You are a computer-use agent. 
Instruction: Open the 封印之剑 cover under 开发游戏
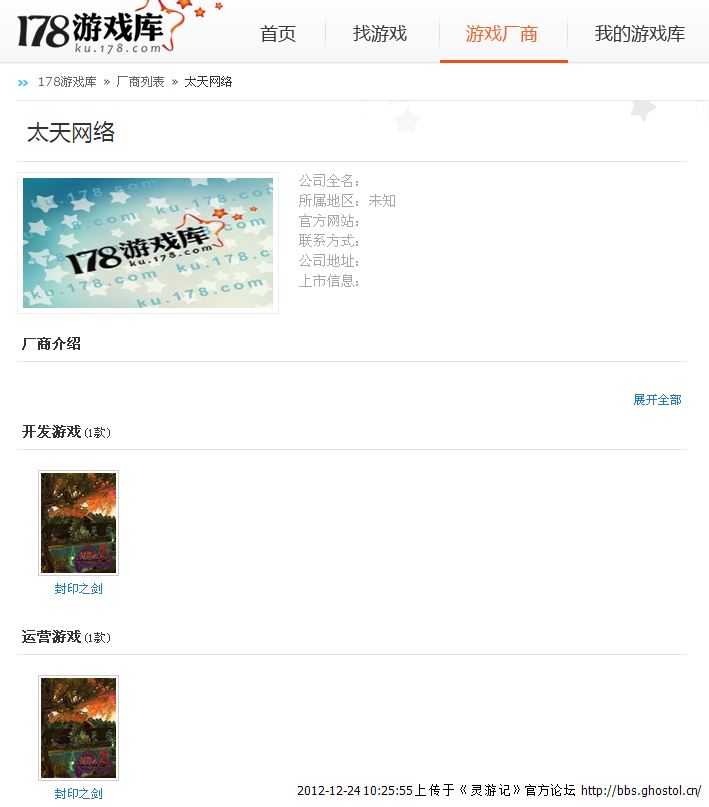pos(78,523)
